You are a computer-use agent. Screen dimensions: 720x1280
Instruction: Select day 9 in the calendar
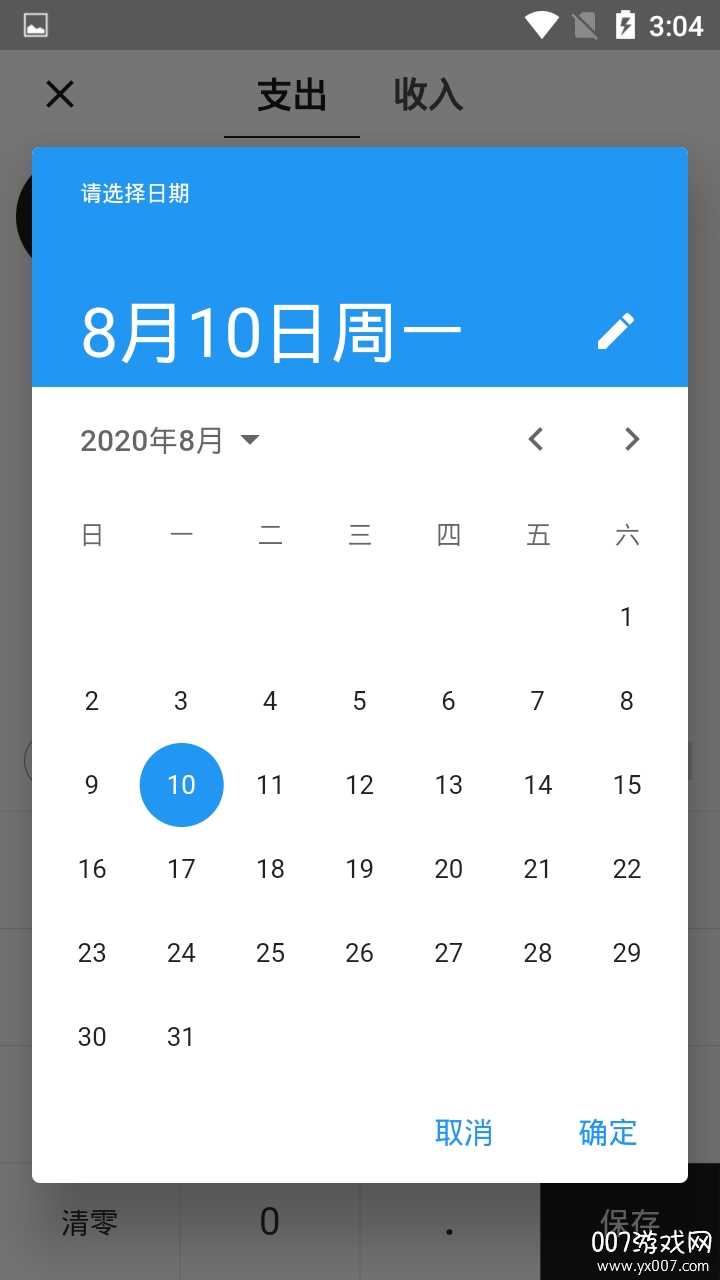[92, 785]
